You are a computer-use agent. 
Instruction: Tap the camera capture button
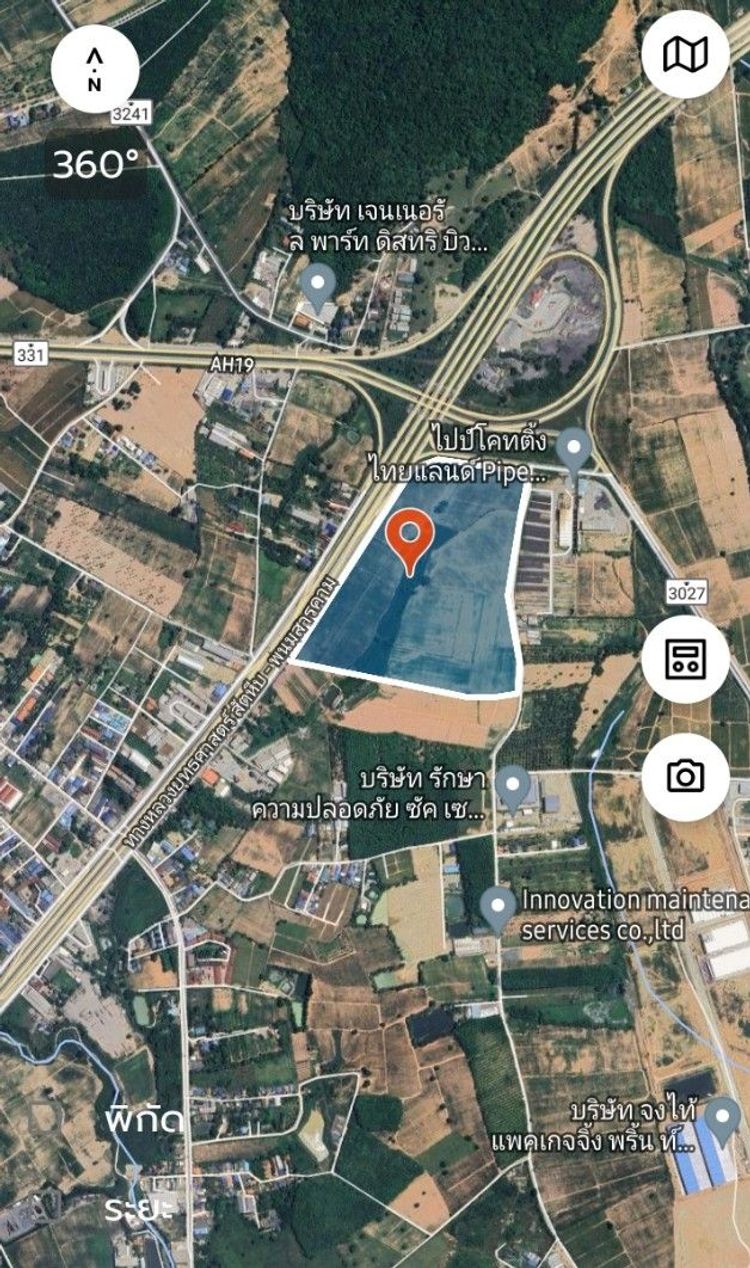685,777
